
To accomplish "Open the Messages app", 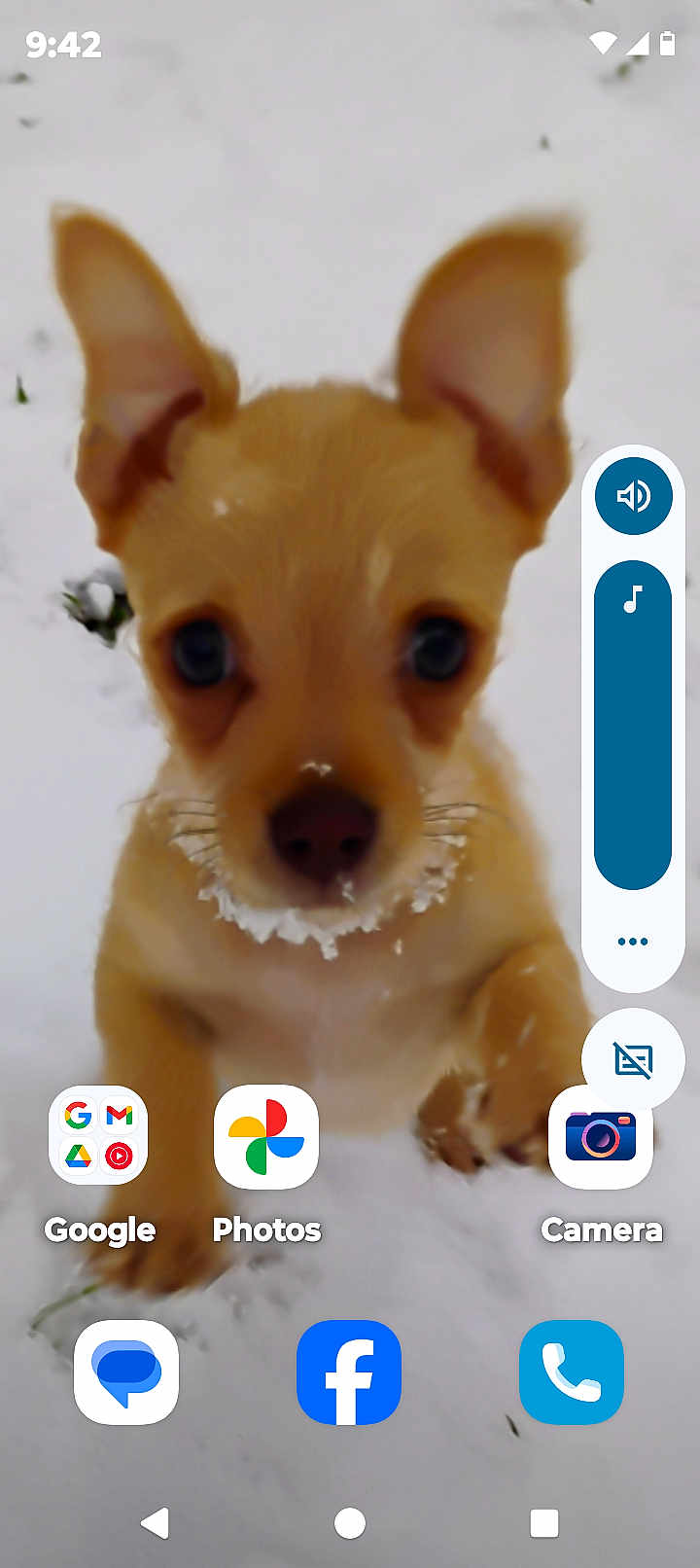I will 126,1372.
